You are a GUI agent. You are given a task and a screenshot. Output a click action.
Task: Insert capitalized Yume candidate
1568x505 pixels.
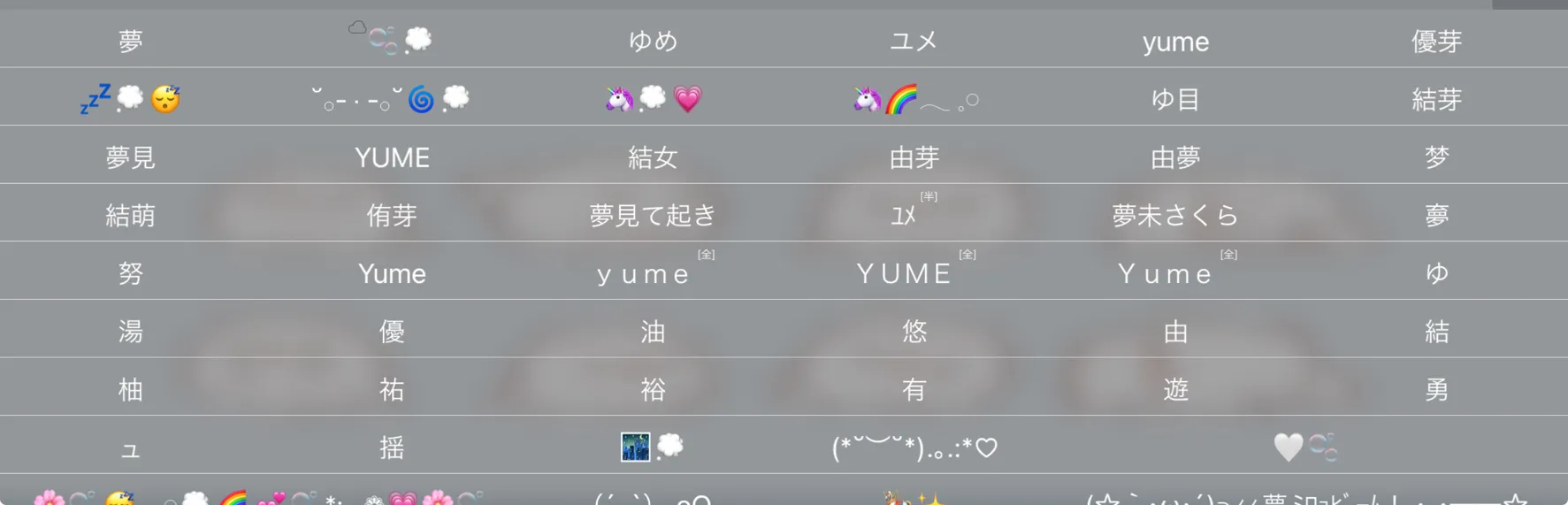pyautogui.click(x=392, y=273)
